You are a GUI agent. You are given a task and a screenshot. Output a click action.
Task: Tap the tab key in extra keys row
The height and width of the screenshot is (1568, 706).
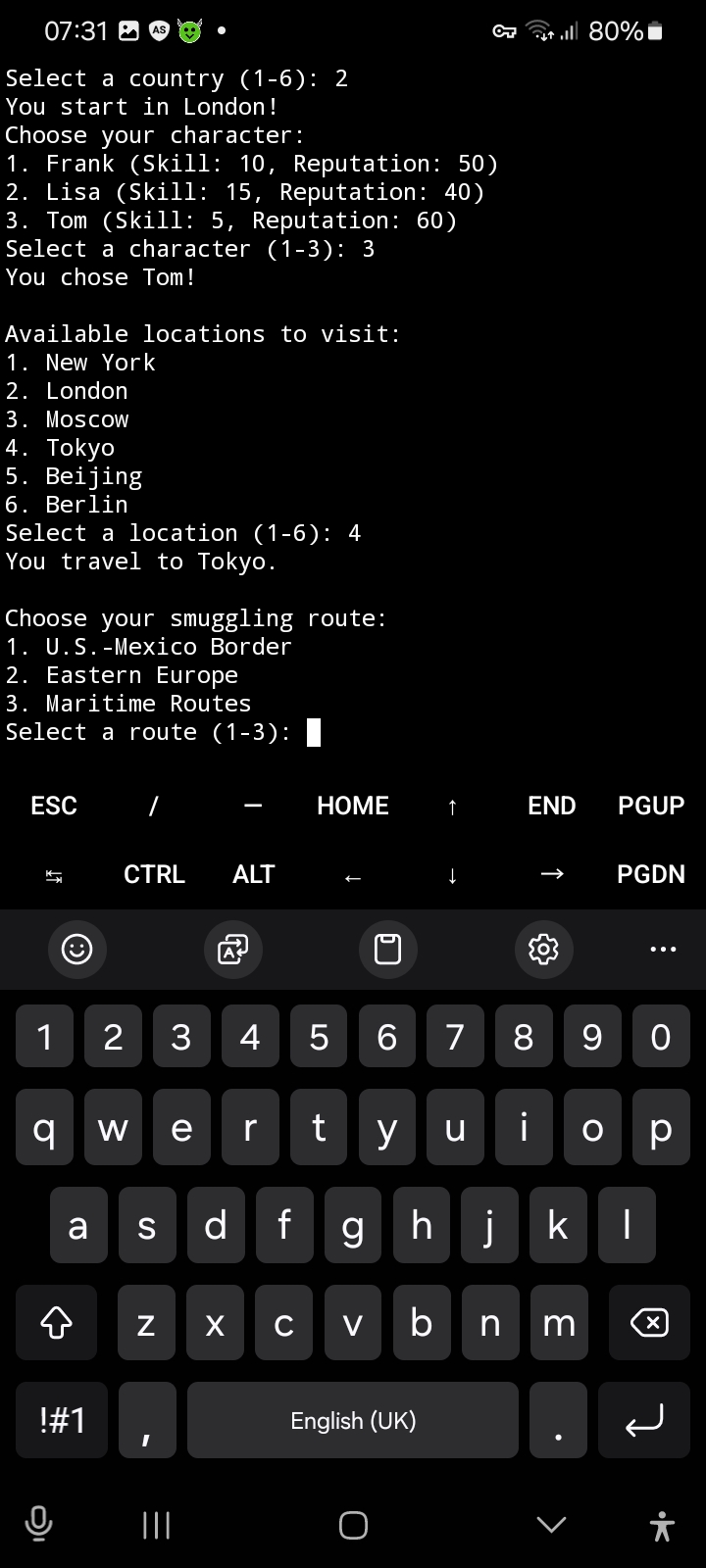[54, 874]
